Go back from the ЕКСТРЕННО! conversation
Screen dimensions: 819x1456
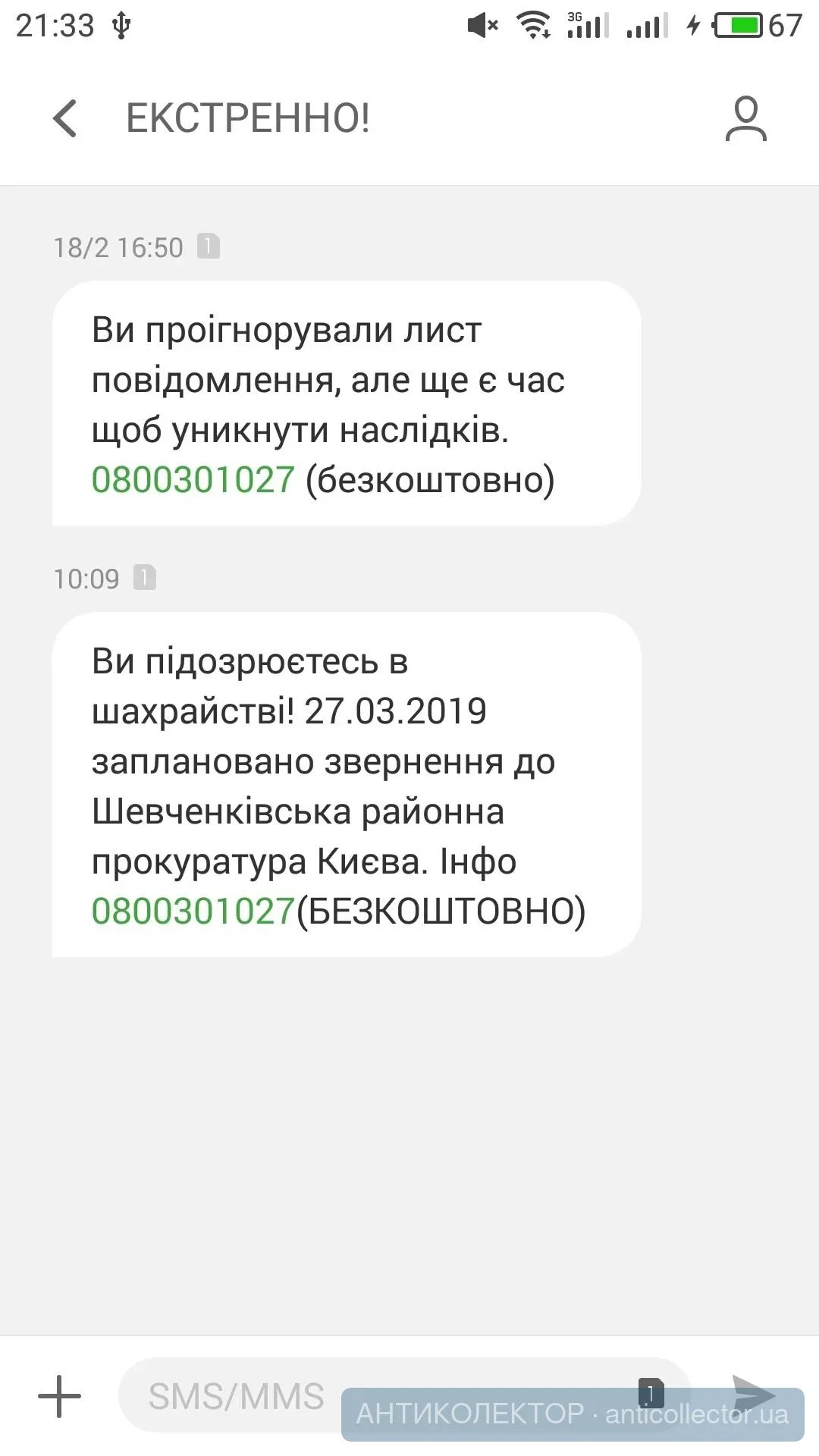(66, 119)
